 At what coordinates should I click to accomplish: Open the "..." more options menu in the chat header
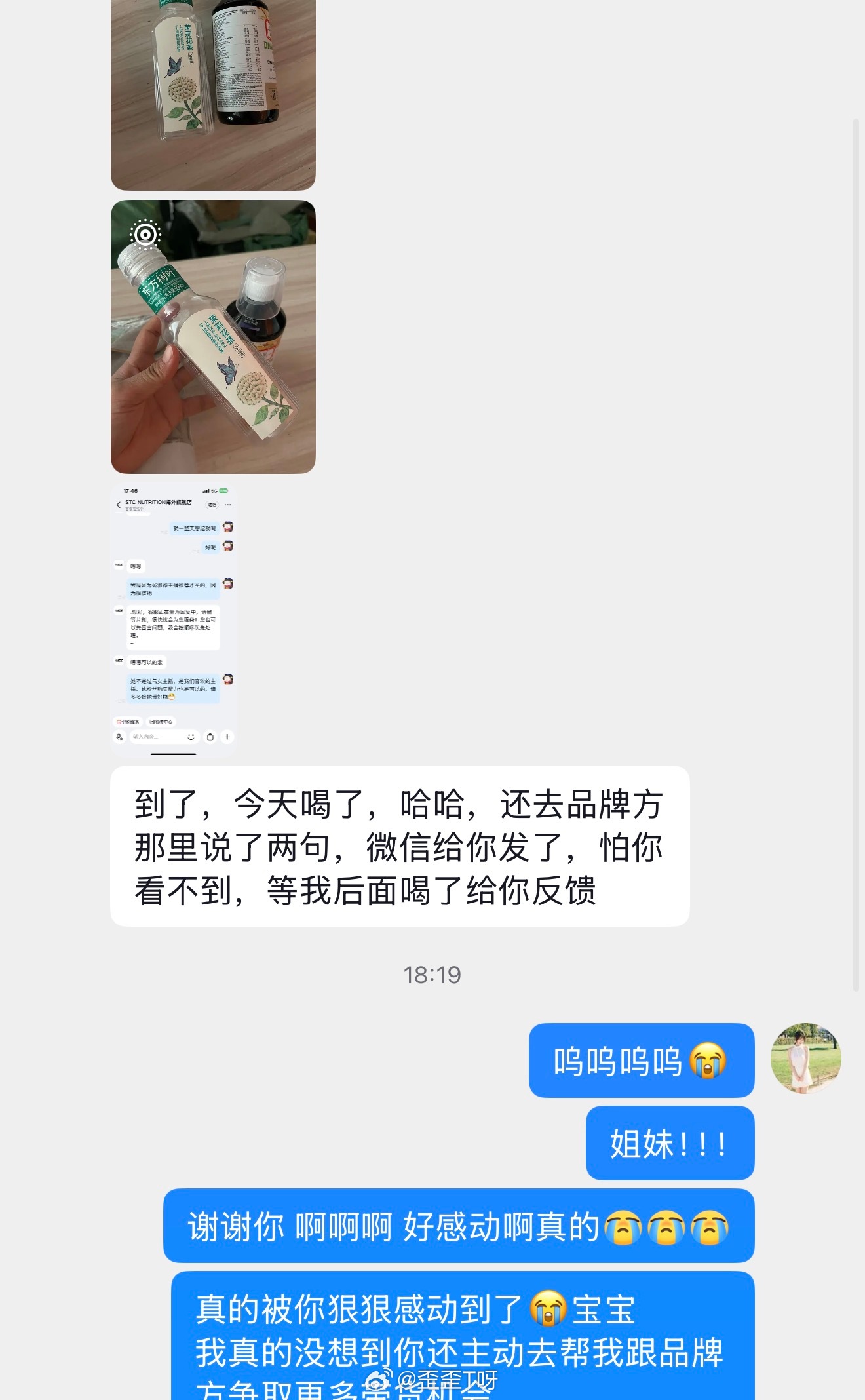[227, 504]
